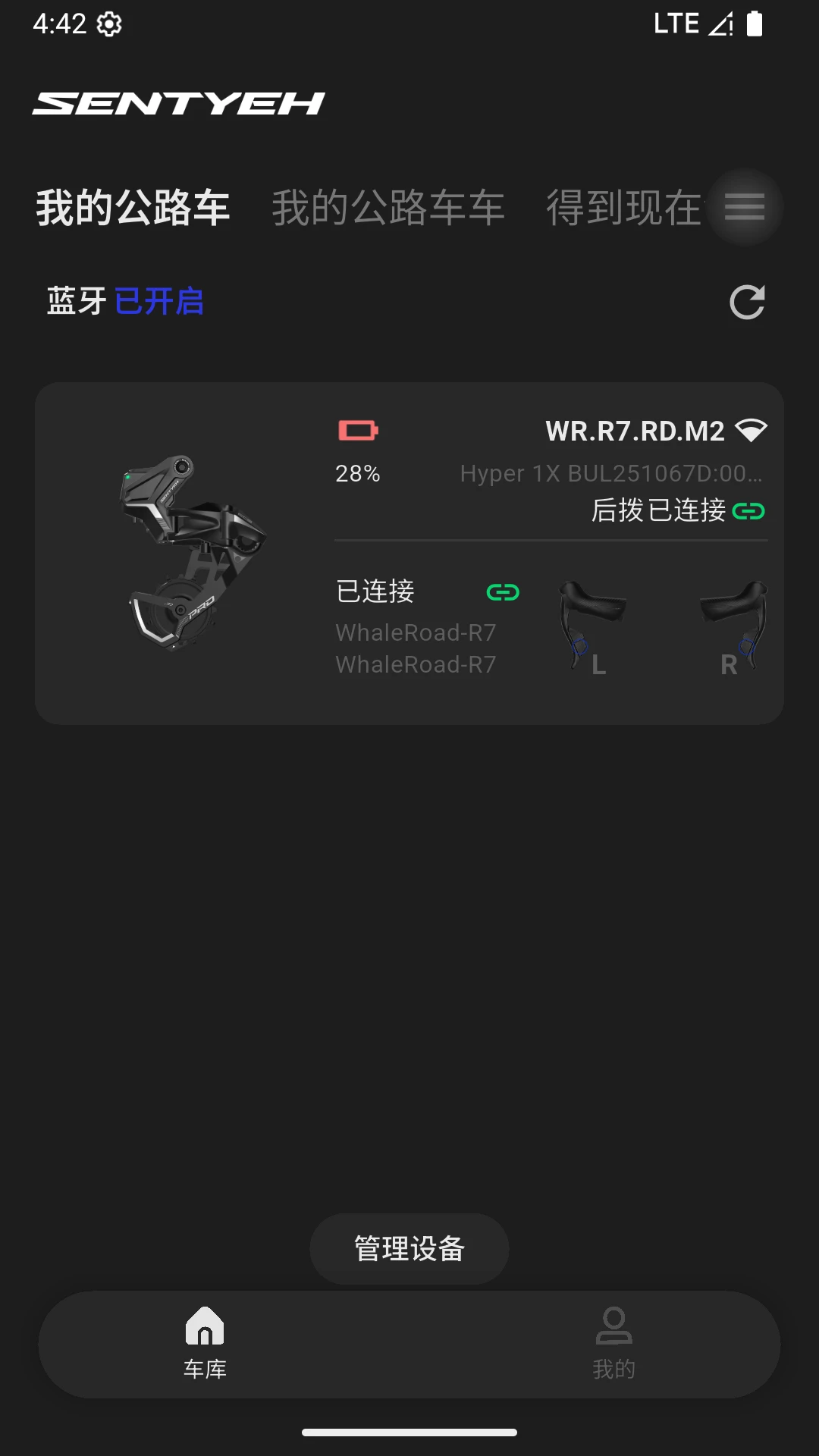Switch to the 我的公路车车 tab

[x=387, y=208]
